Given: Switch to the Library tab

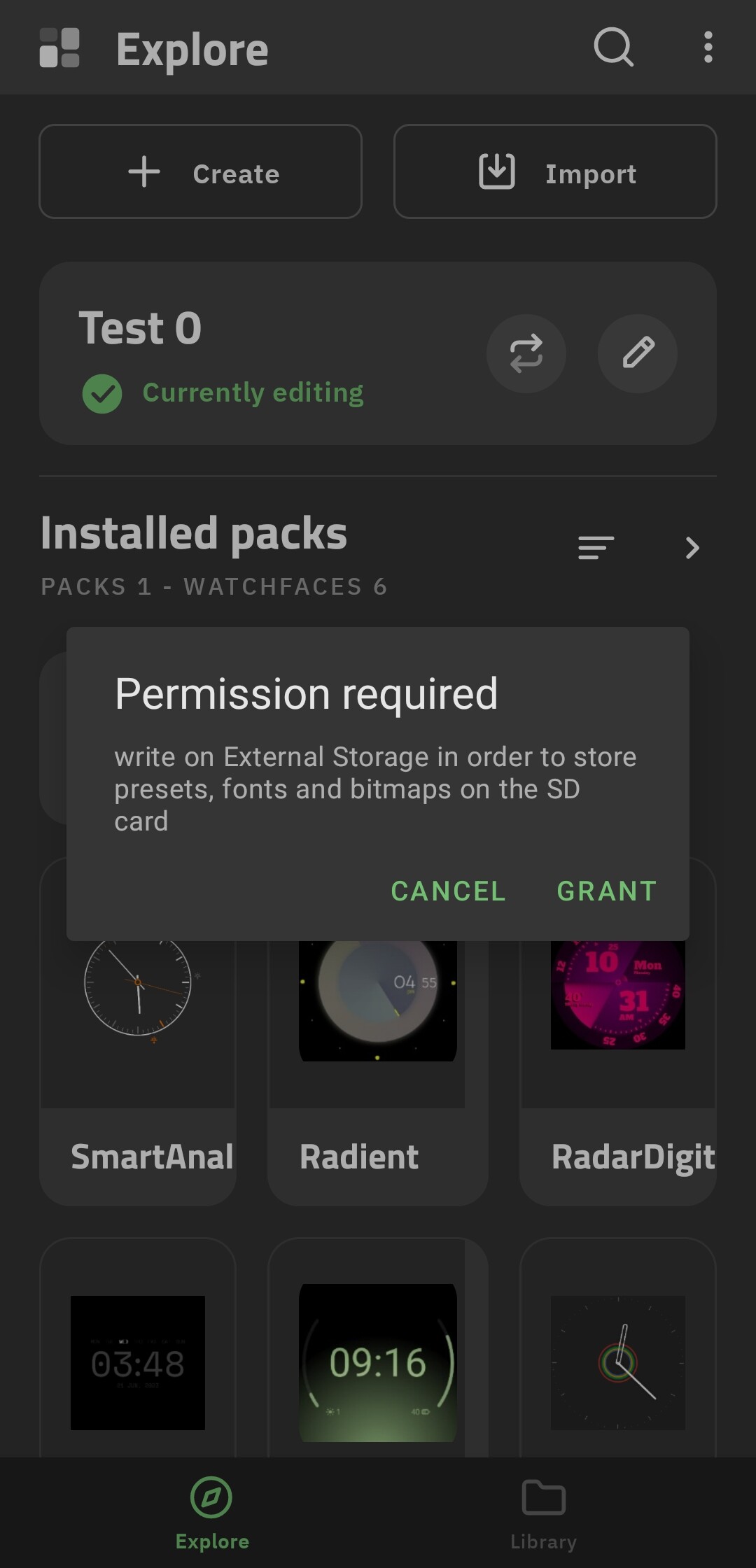Looking at the screenshot, I should [x=543, y=1513].
